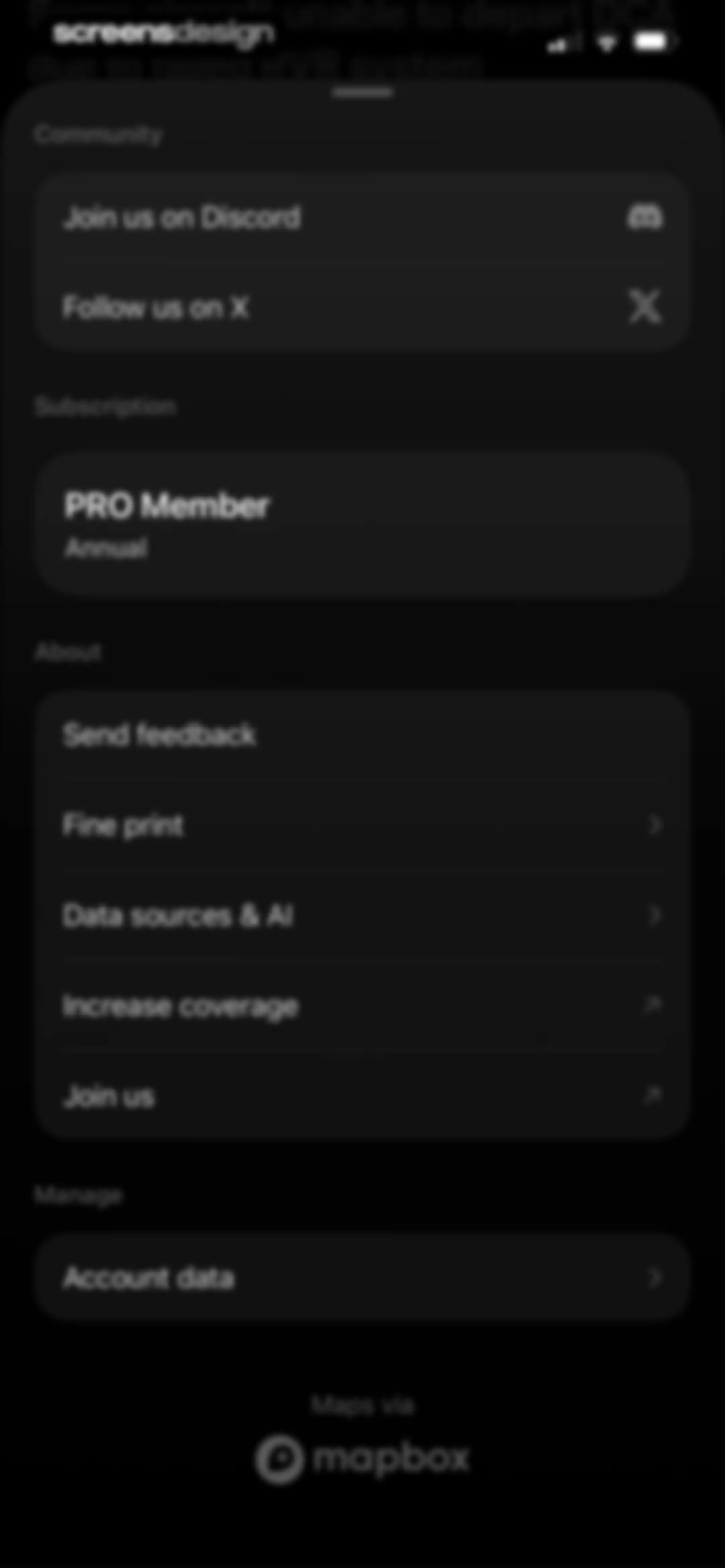725x1568 pixels.
Task: Open the PRO Member subscription card
Action: [x=362, y=523]
